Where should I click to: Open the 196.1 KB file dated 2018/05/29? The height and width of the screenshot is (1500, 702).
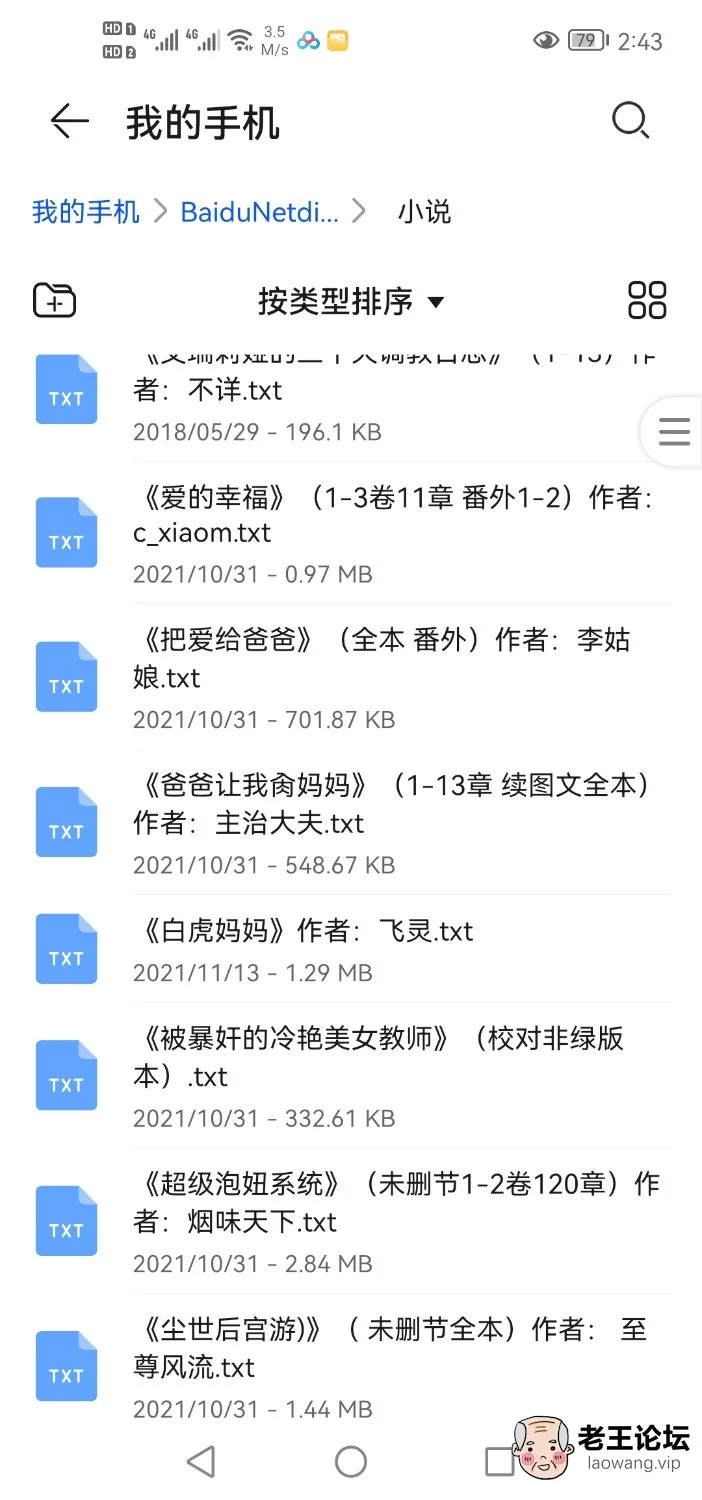352,400
